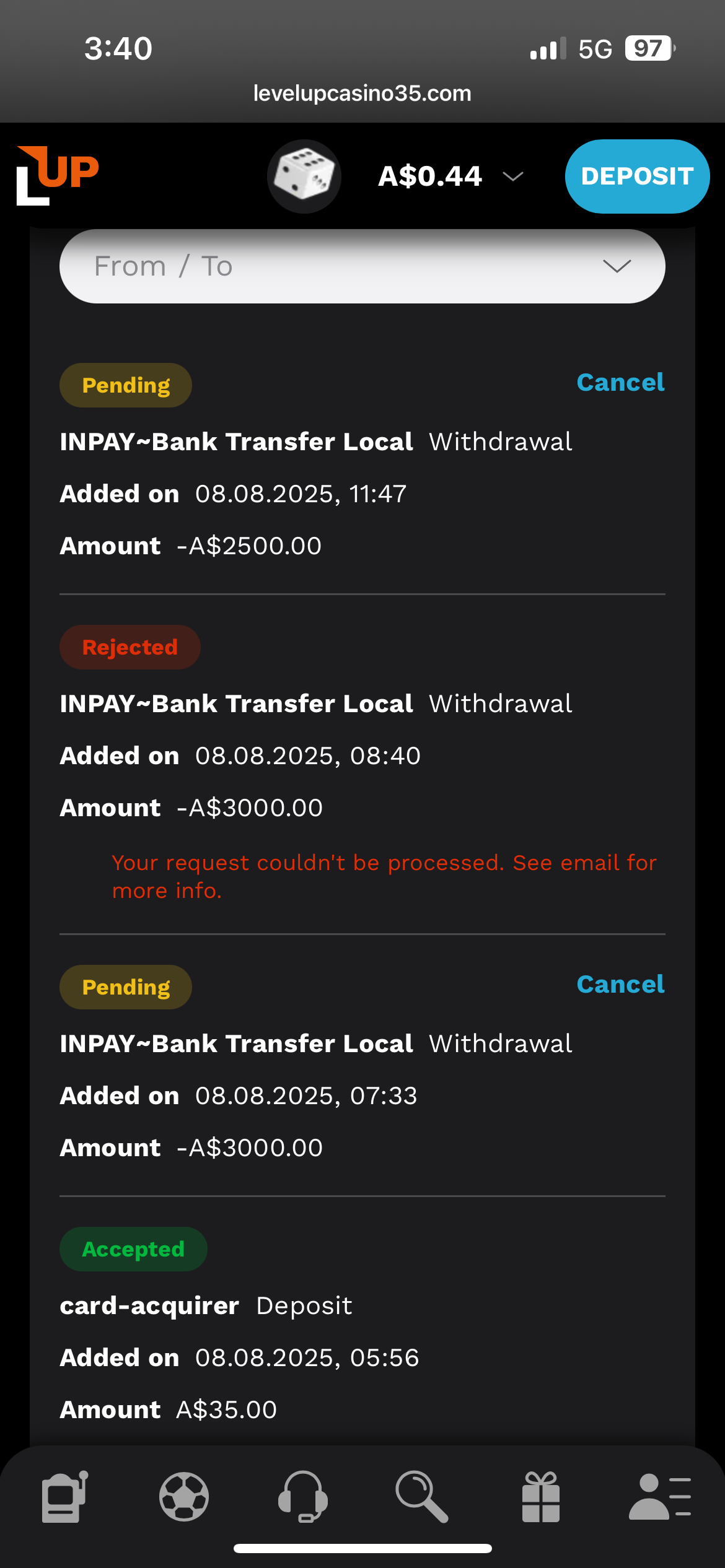Open the gift box promotions tab

541,1497
